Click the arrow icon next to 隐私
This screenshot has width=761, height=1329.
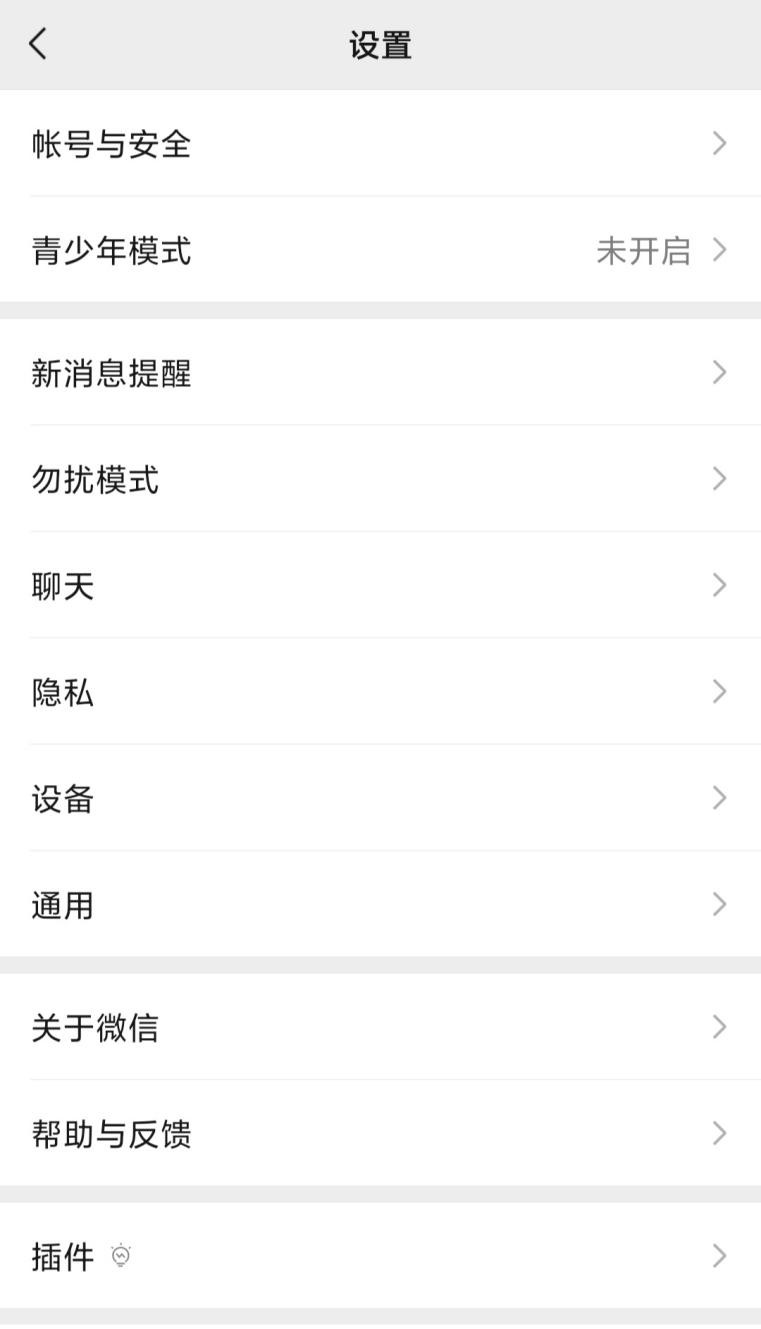point(719,691)
